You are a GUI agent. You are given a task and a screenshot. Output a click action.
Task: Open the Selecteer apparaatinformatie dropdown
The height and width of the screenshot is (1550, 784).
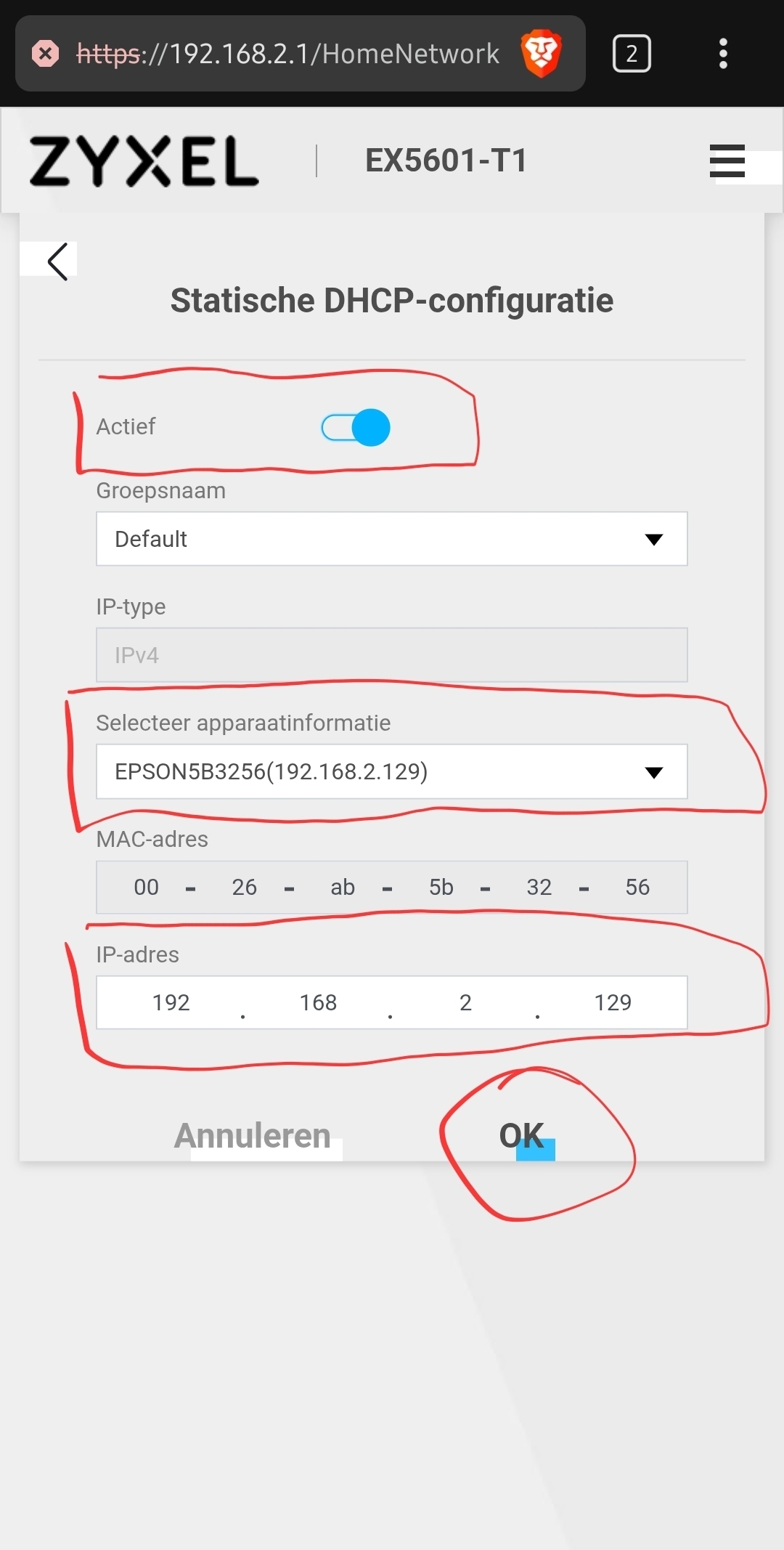click(x=392, y=771)
